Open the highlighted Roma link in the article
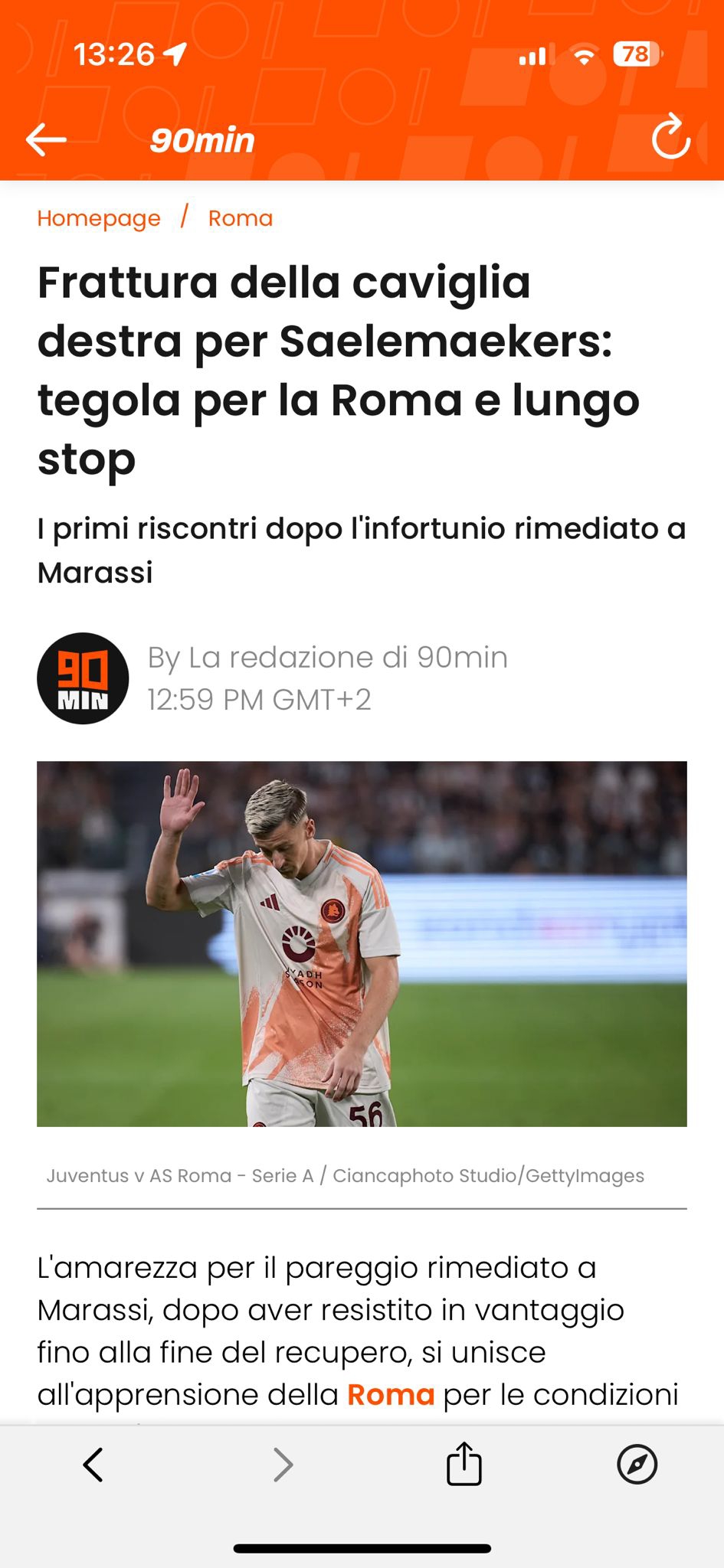Screen dimensions: 724x1568 click(391, 1394)
